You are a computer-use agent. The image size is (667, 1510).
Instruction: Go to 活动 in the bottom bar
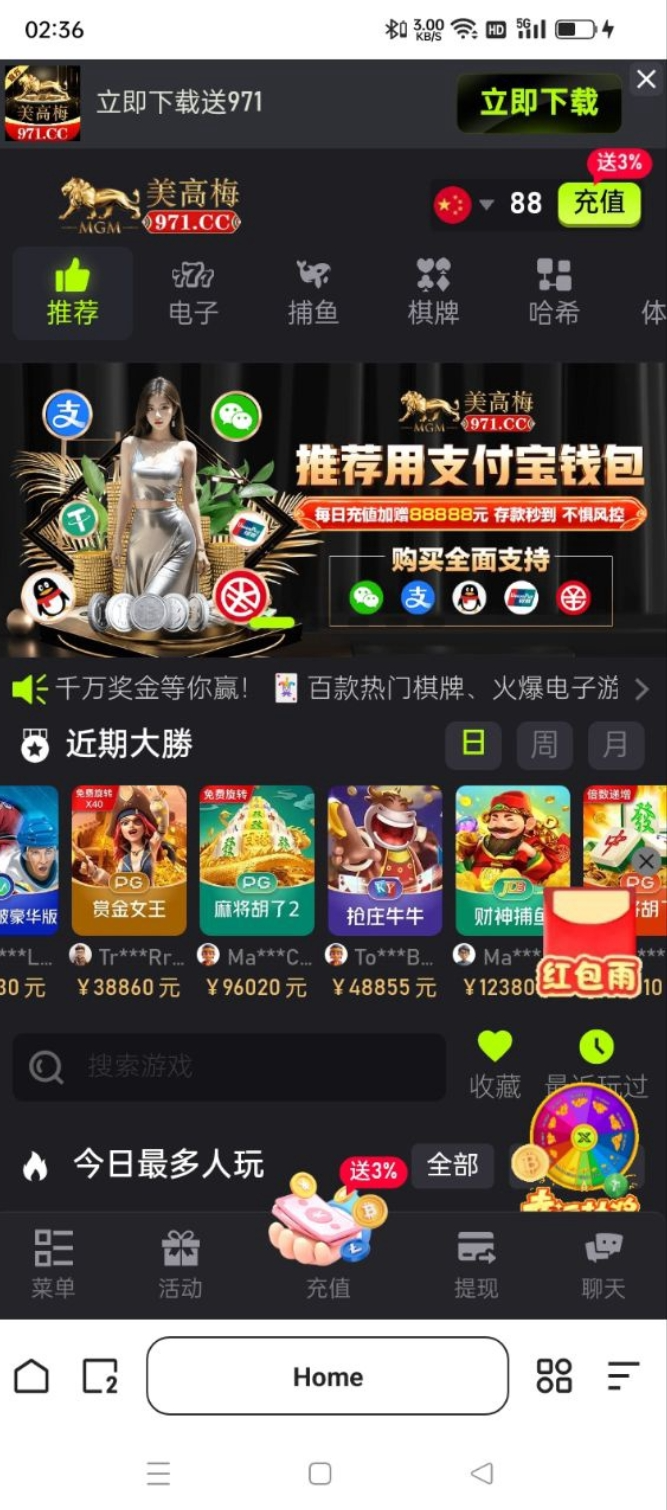(x=180, y=1265)
